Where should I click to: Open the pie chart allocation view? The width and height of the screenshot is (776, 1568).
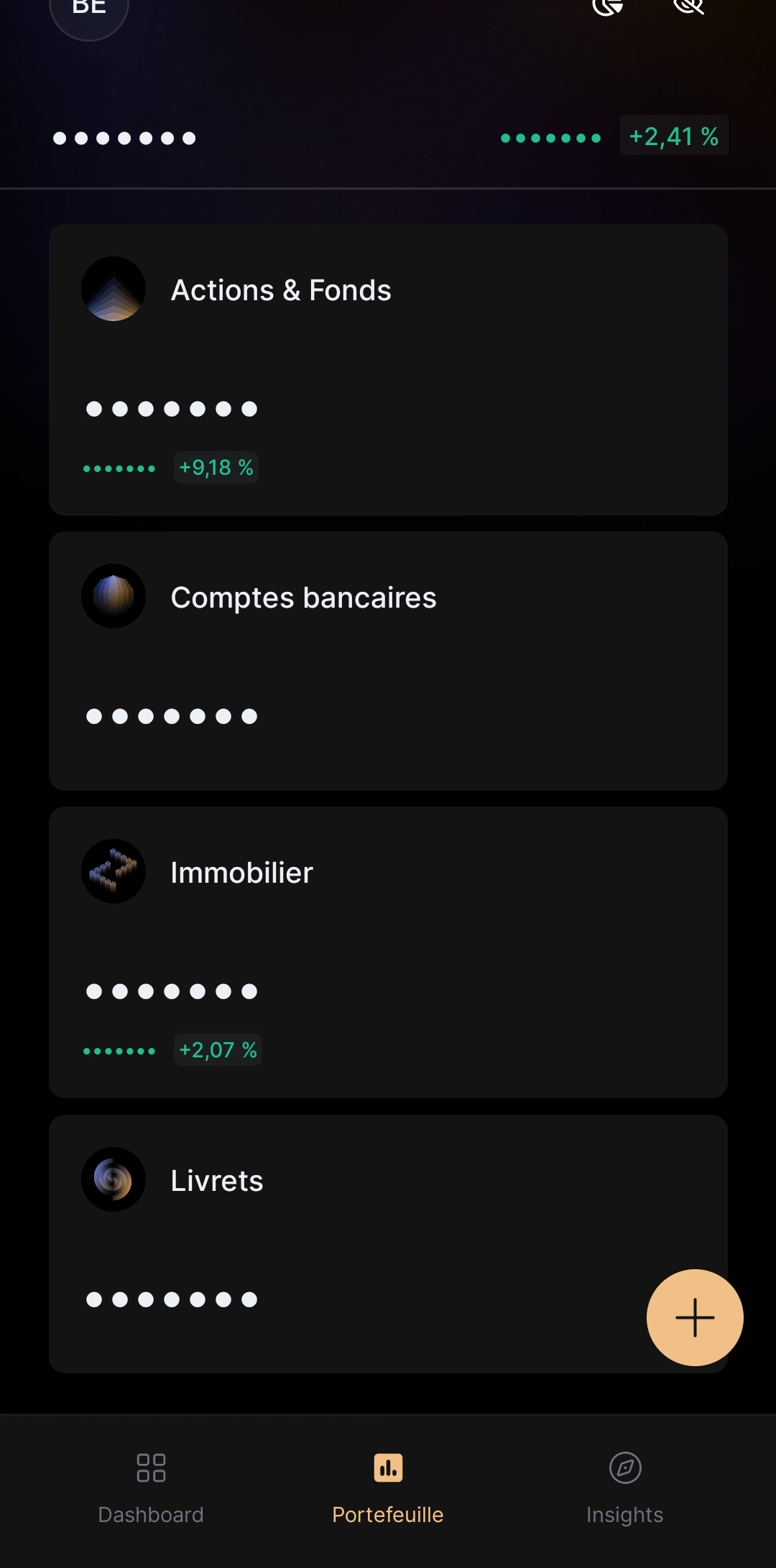point(608,6)
